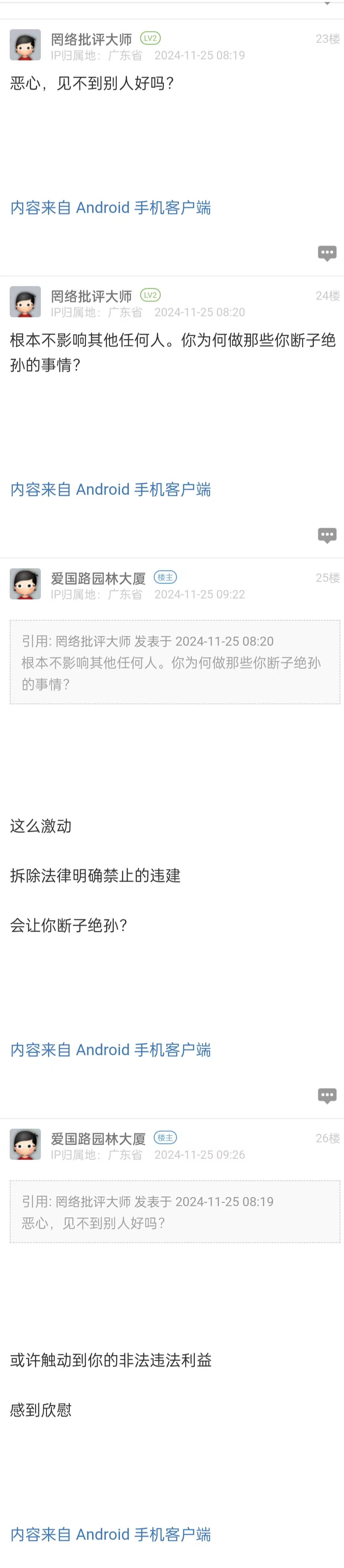Open 罔络批评大师 username on floor 24
This screenshot has width=344, height=1568.
[x=91, y=296]
